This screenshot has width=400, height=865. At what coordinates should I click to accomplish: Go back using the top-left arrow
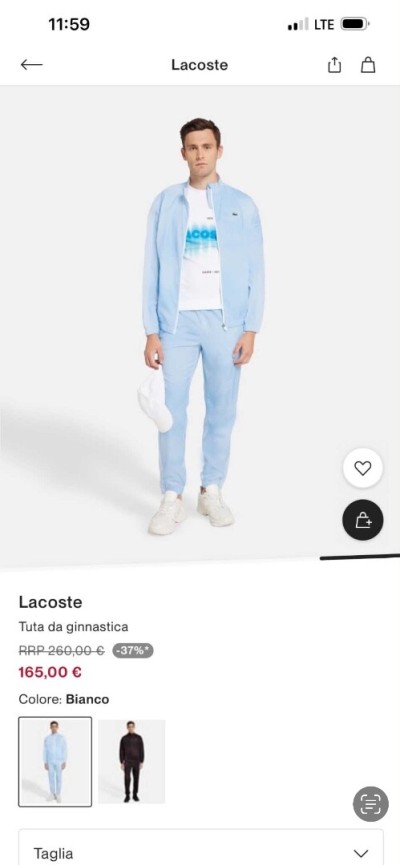31,65
